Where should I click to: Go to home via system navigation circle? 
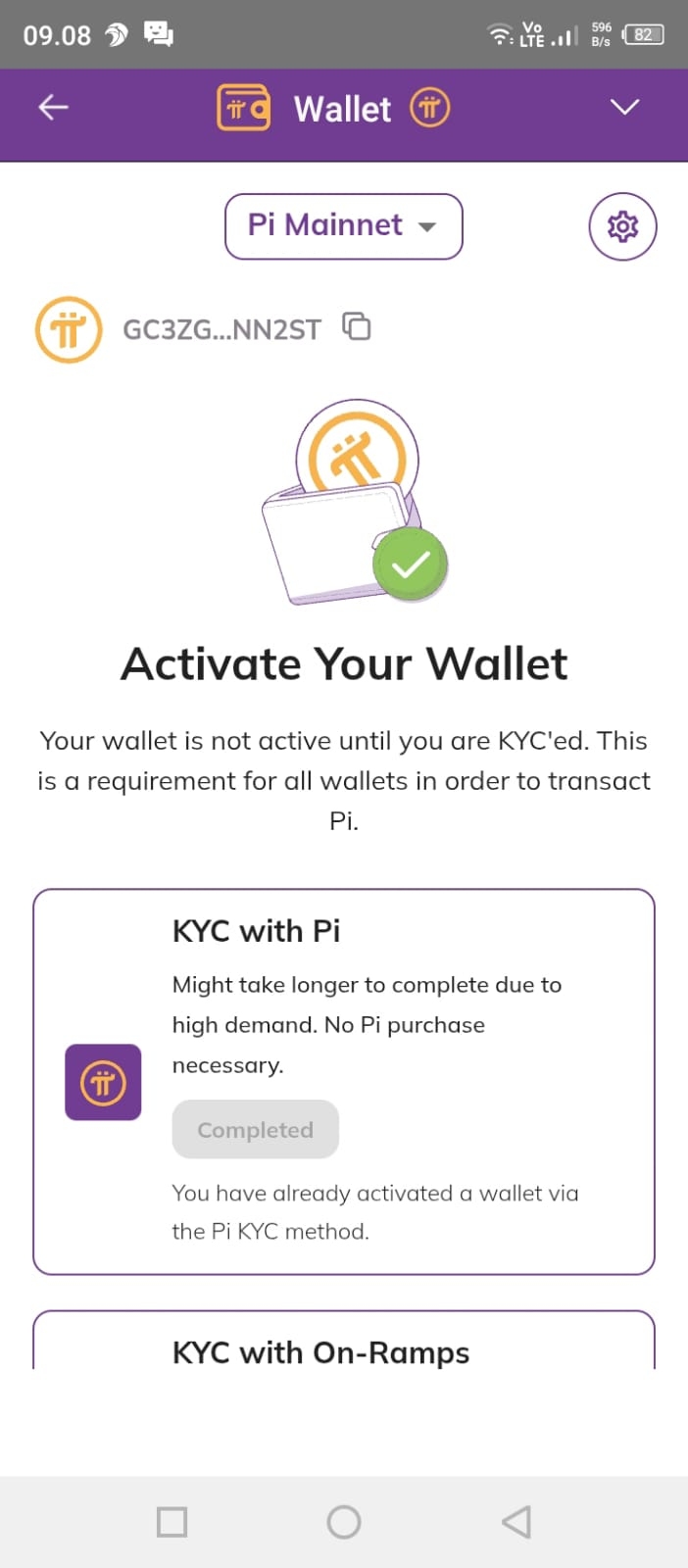click(343, 1522)
